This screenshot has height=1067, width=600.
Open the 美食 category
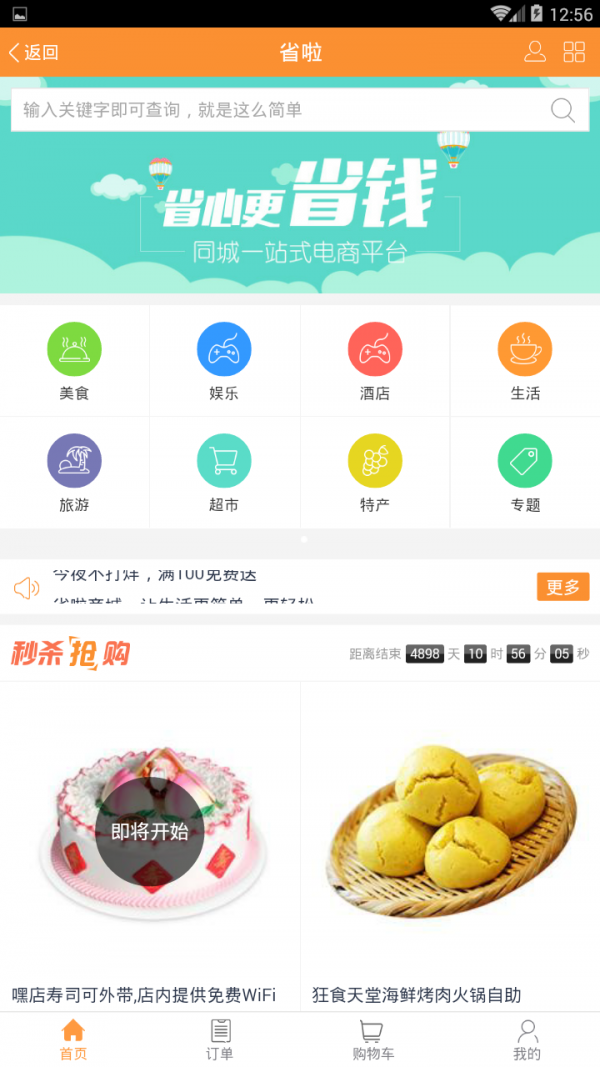pyautogui.click(x=74, y=361)
